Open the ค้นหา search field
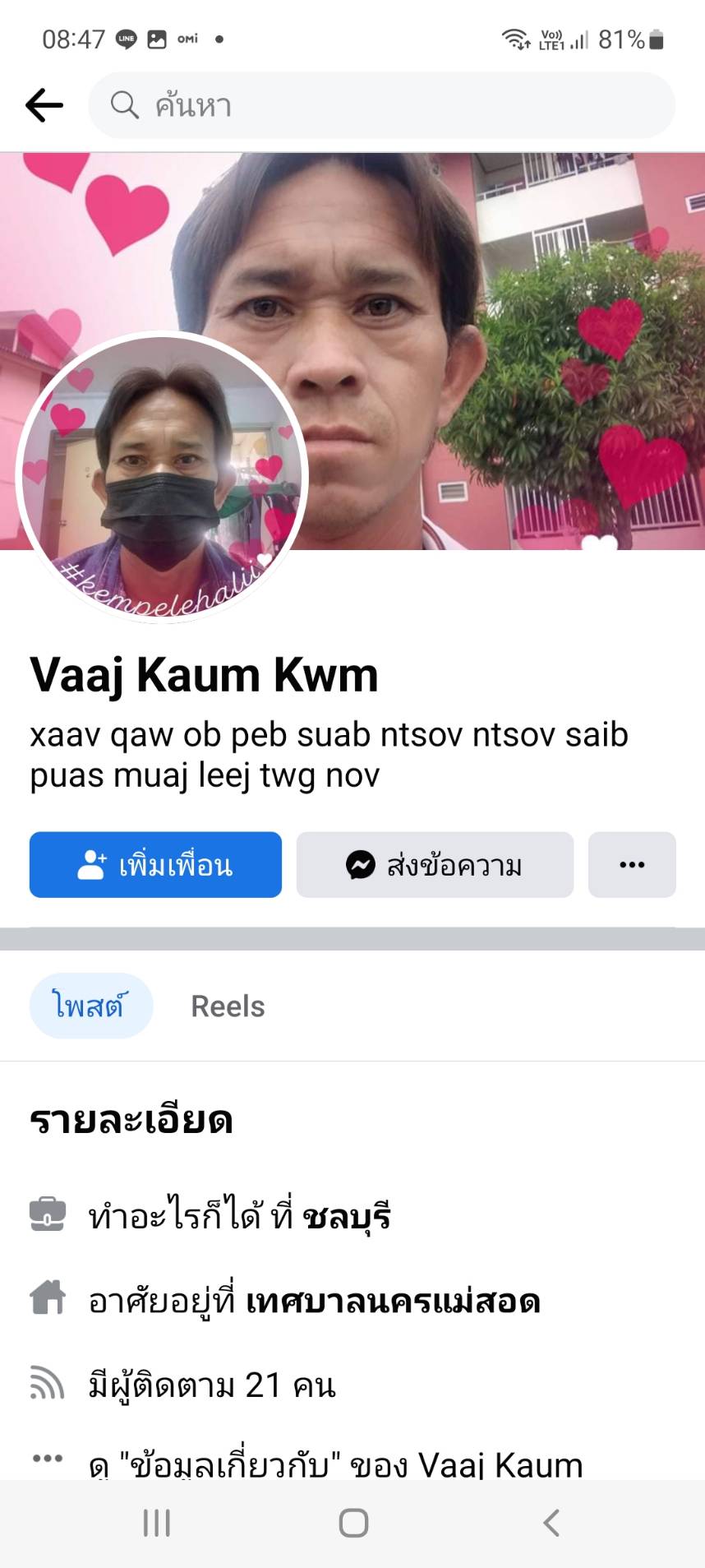 point(381,105)
